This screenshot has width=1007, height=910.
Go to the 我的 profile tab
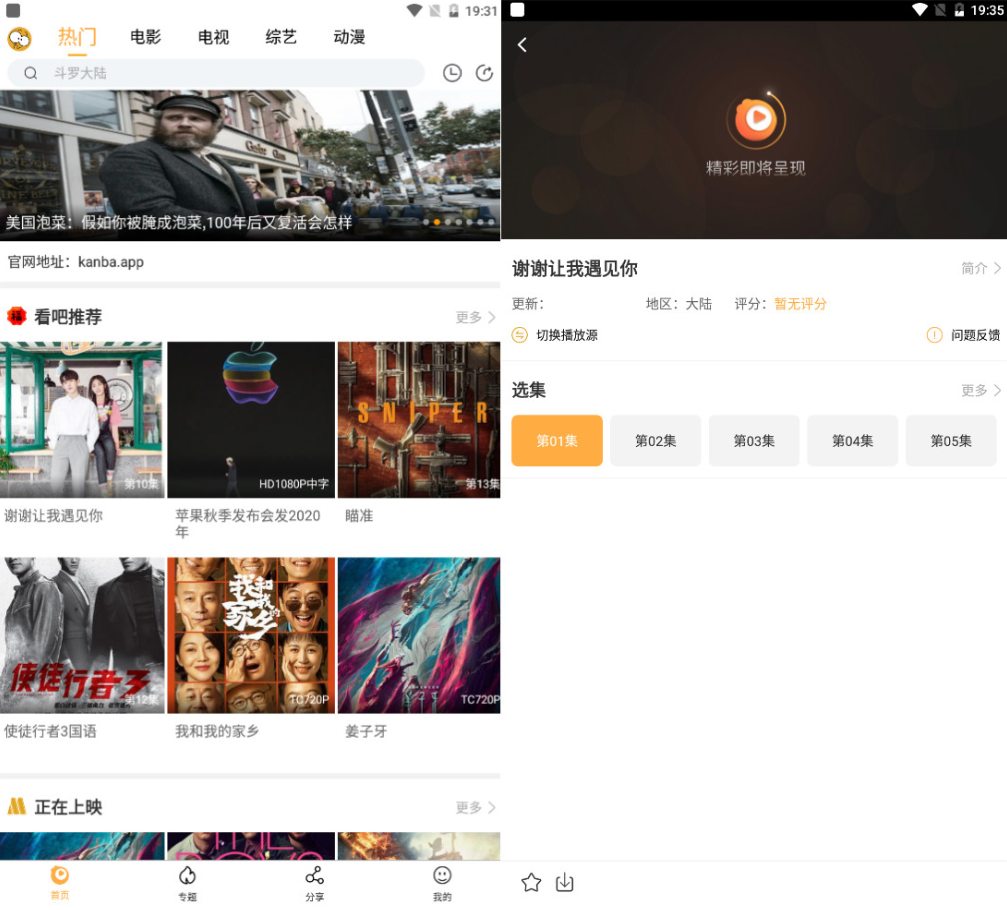tap(442, 884)
